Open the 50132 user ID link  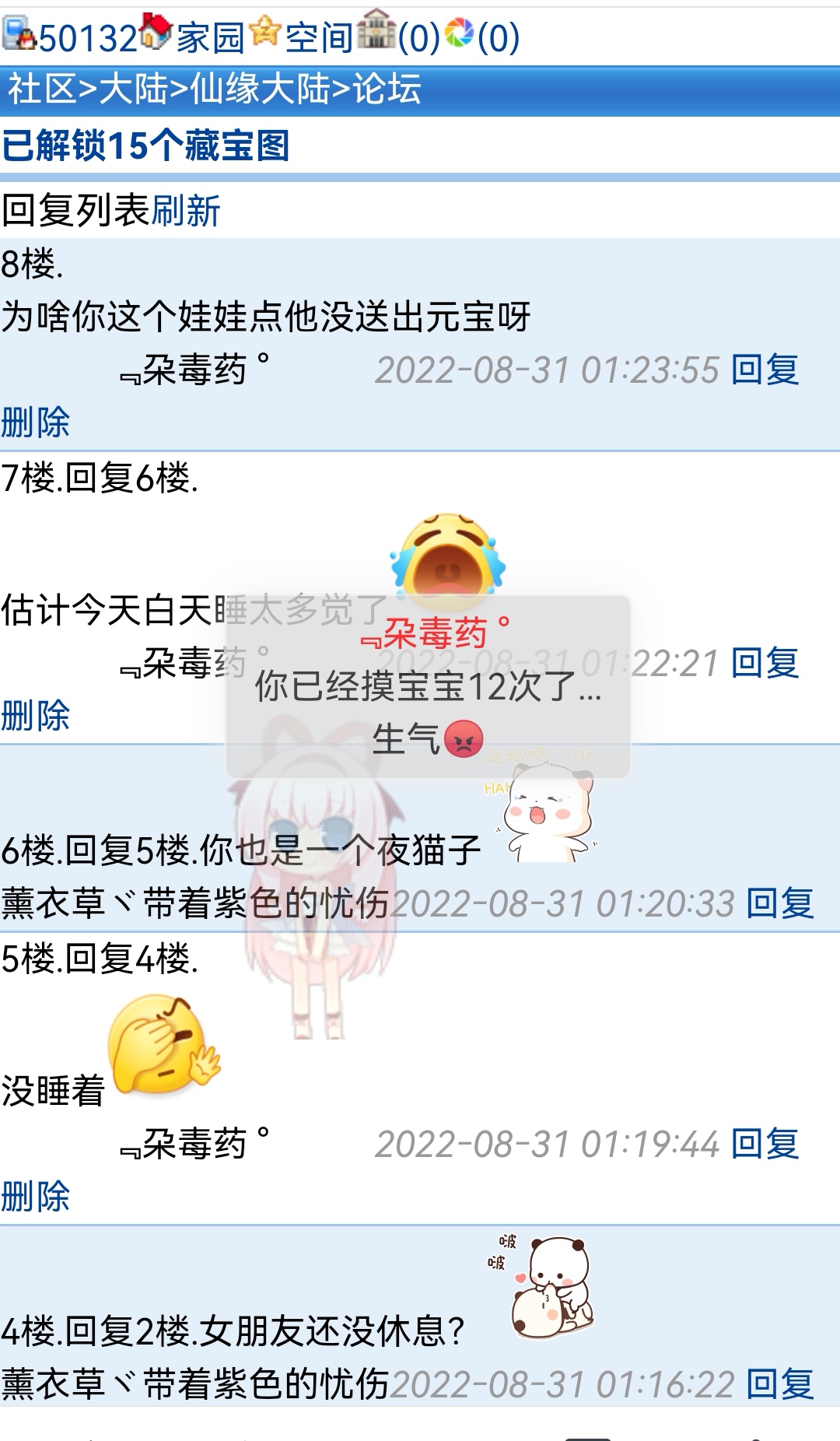coord(87,37)
